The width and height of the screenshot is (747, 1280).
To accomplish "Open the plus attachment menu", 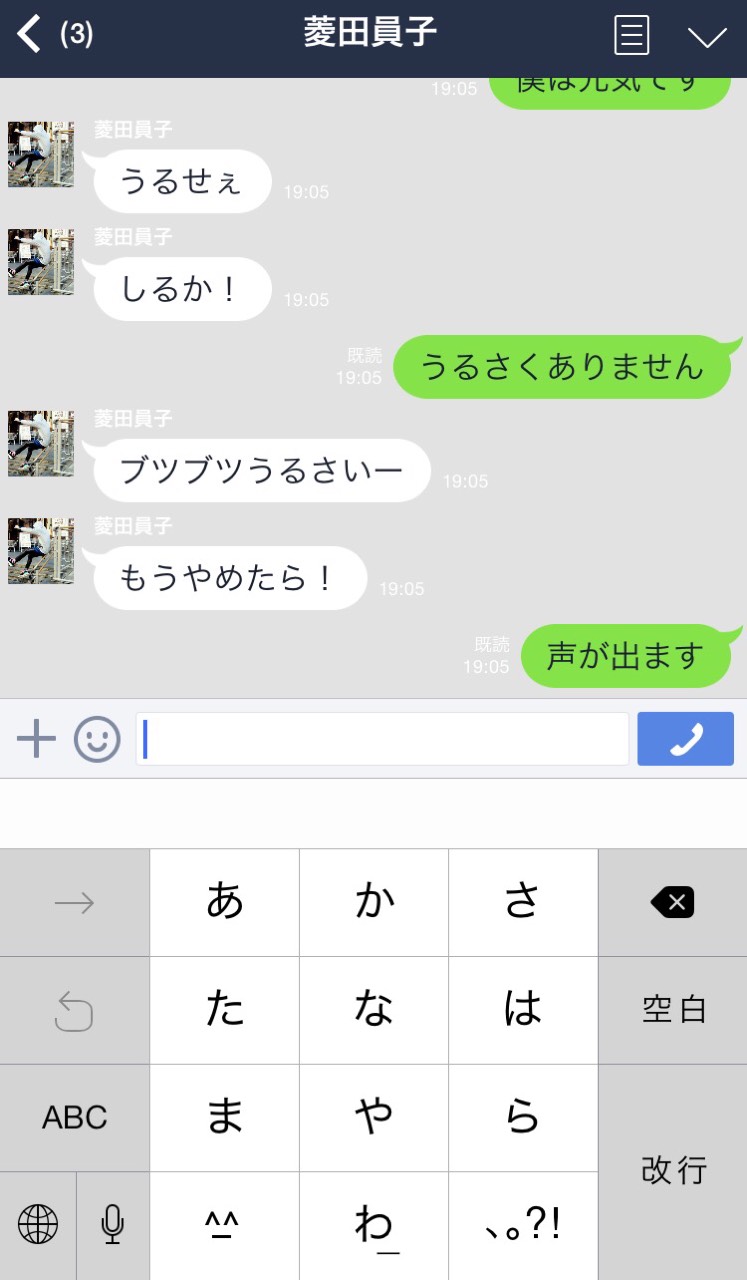I will 36,739.
